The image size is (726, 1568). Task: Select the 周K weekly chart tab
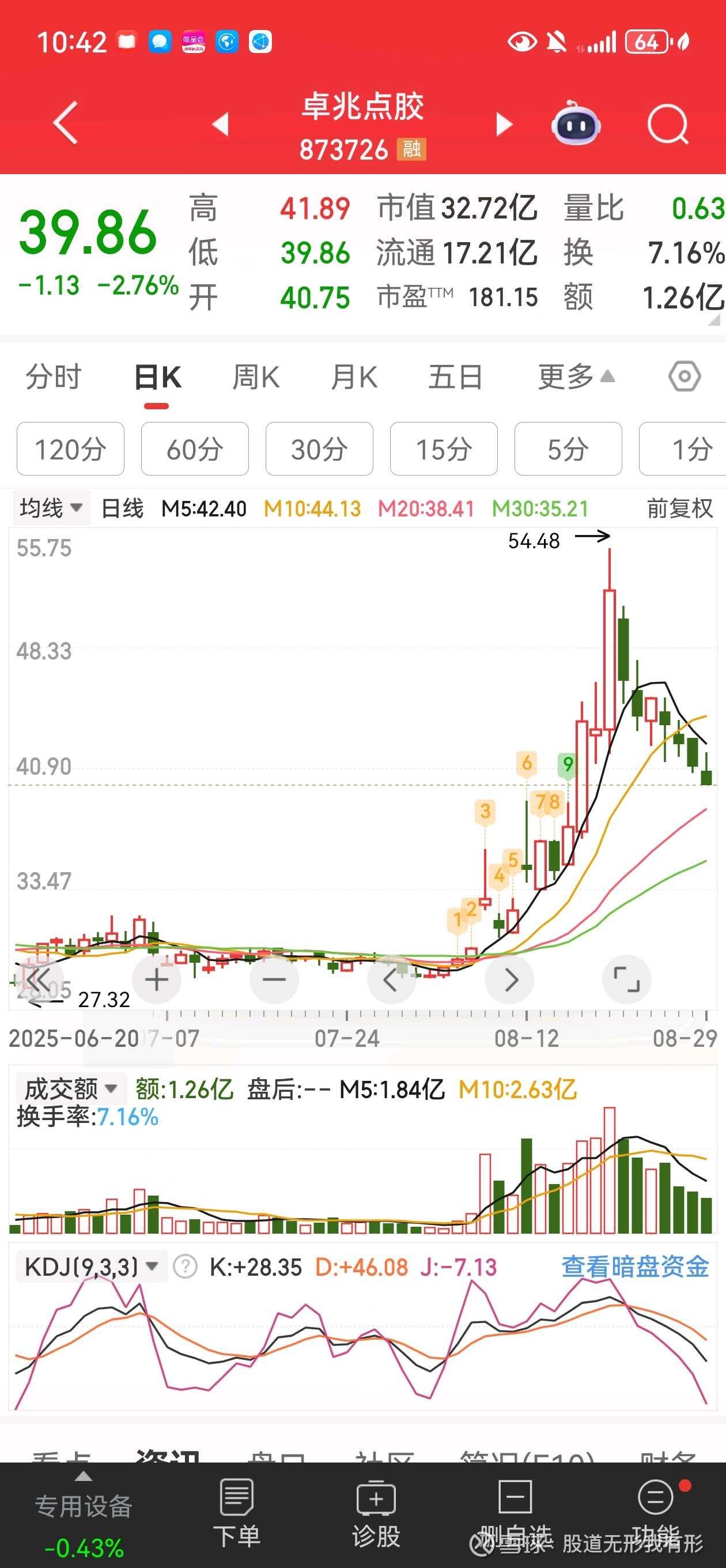pos(256,378)
